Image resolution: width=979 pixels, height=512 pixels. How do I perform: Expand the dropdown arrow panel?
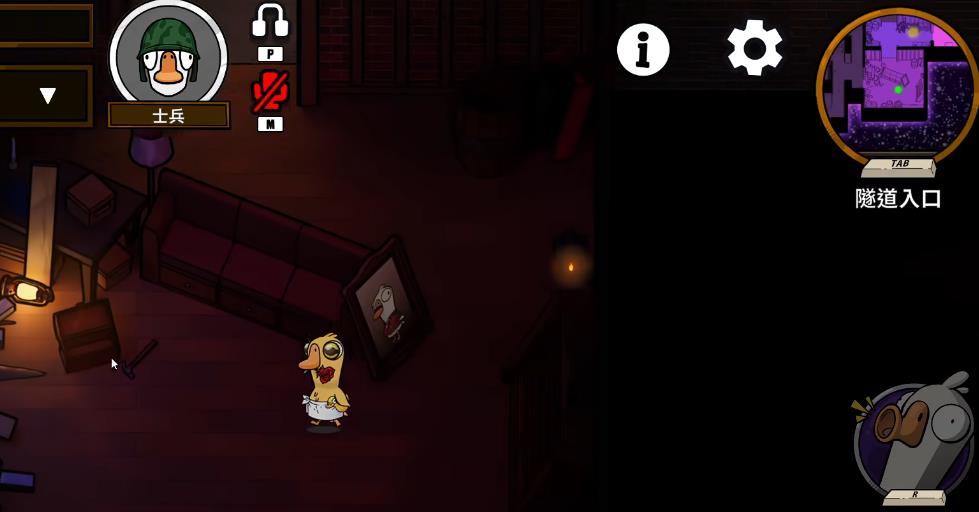46,96
